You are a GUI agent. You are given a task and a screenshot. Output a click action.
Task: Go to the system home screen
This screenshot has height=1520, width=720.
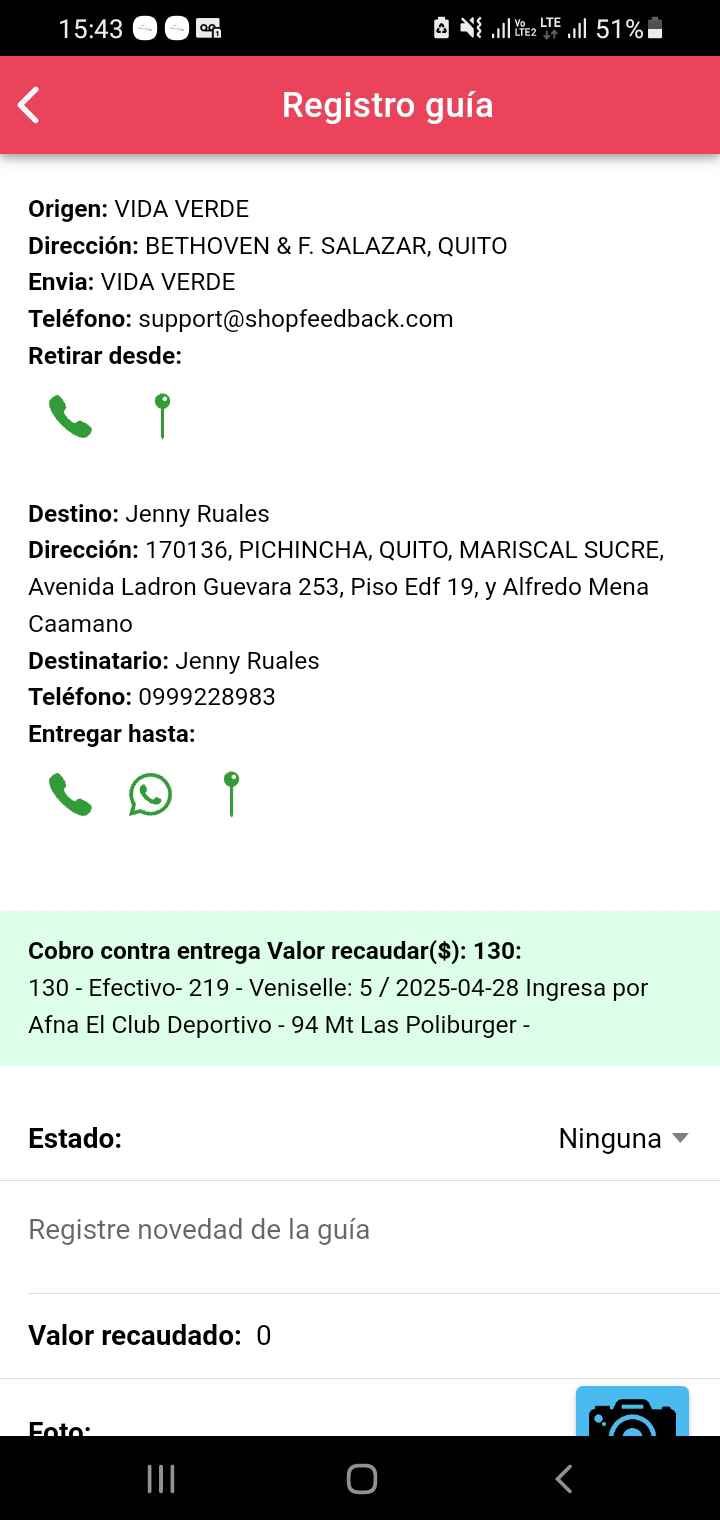[361, 1479]
